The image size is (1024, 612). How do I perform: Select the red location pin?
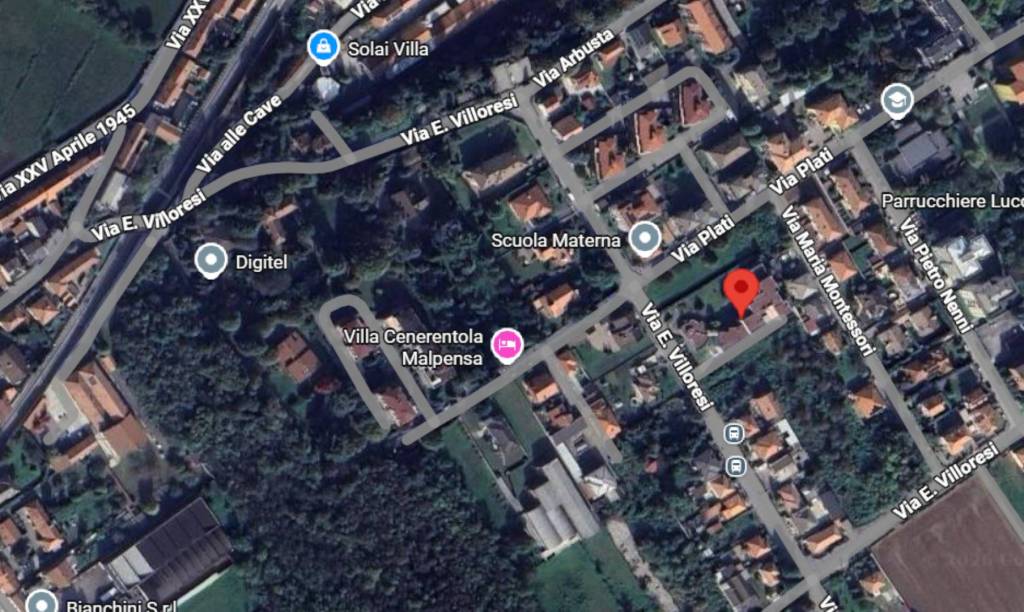pyautogui.click(x=740, y=291)
